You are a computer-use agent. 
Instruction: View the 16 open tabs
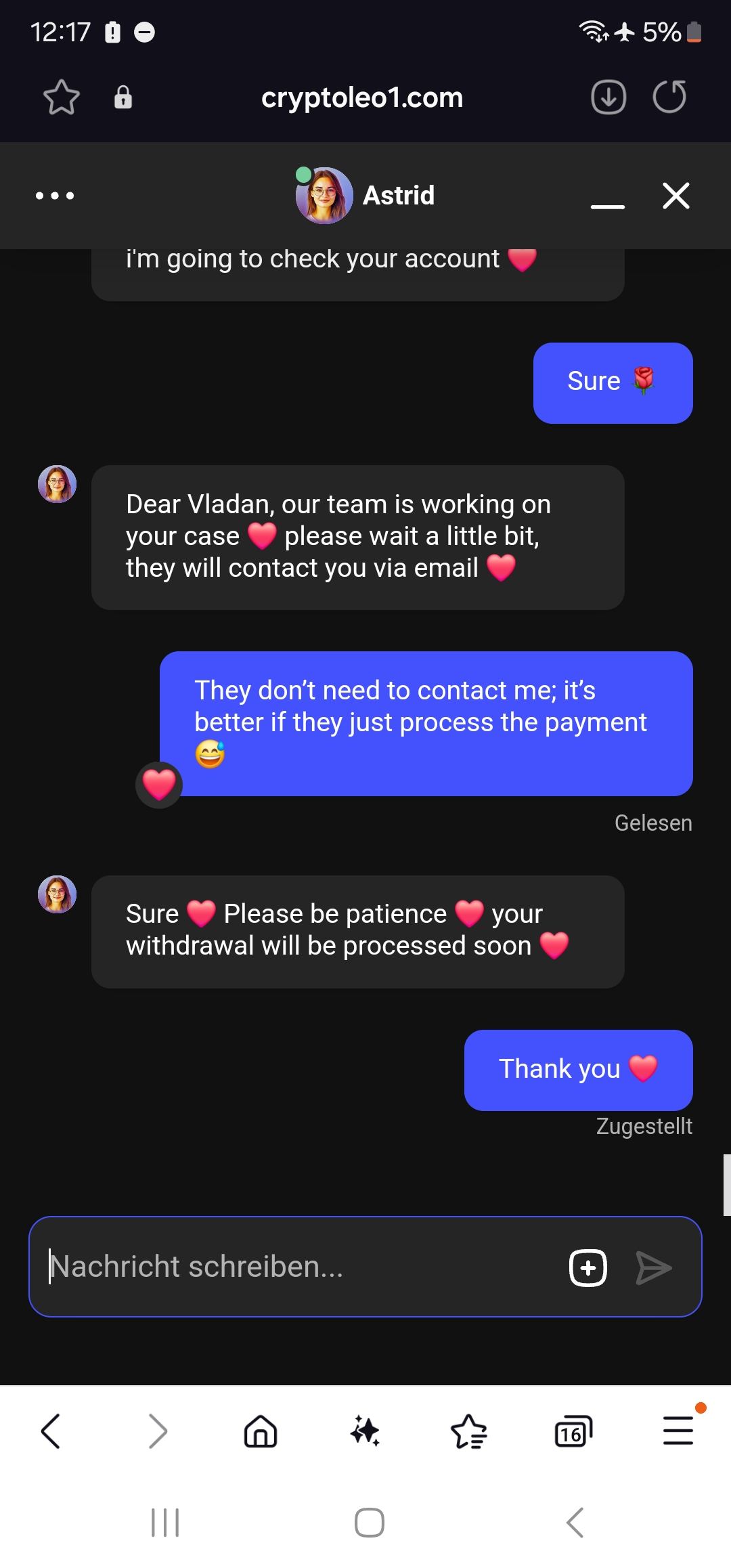[573, 1431]
